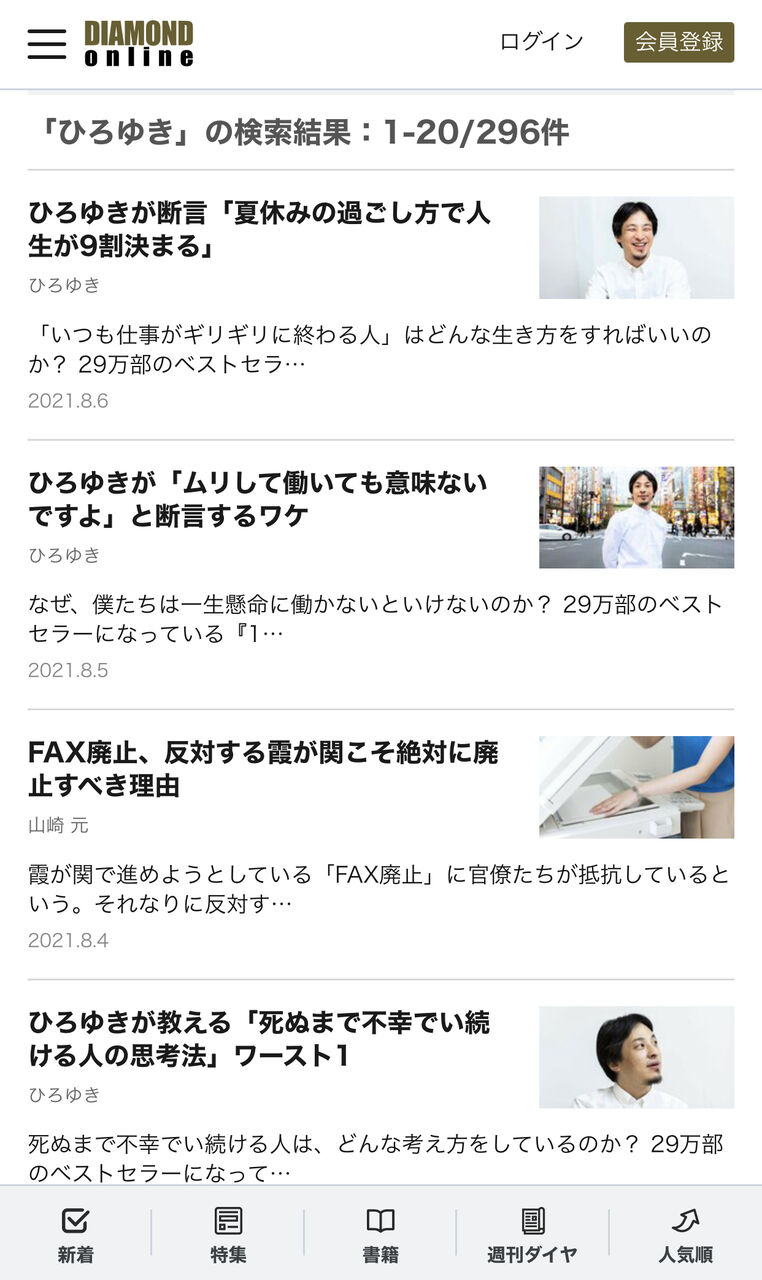
Task: Open the ムリして働いても意味ない article
Action: pos(258,499)
